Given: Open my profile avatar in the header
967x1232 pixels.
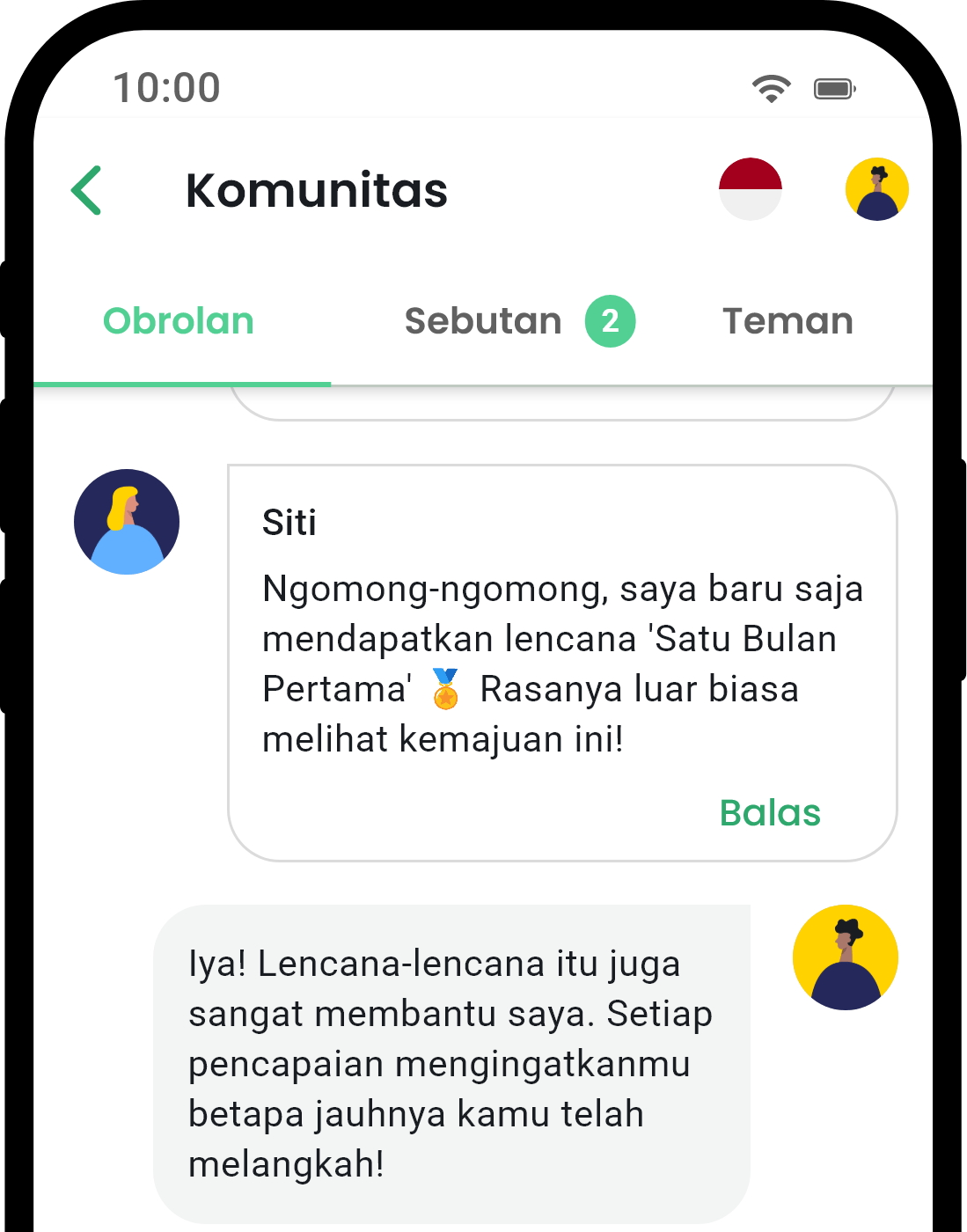Looking at the screenshot, I should 876,189.
